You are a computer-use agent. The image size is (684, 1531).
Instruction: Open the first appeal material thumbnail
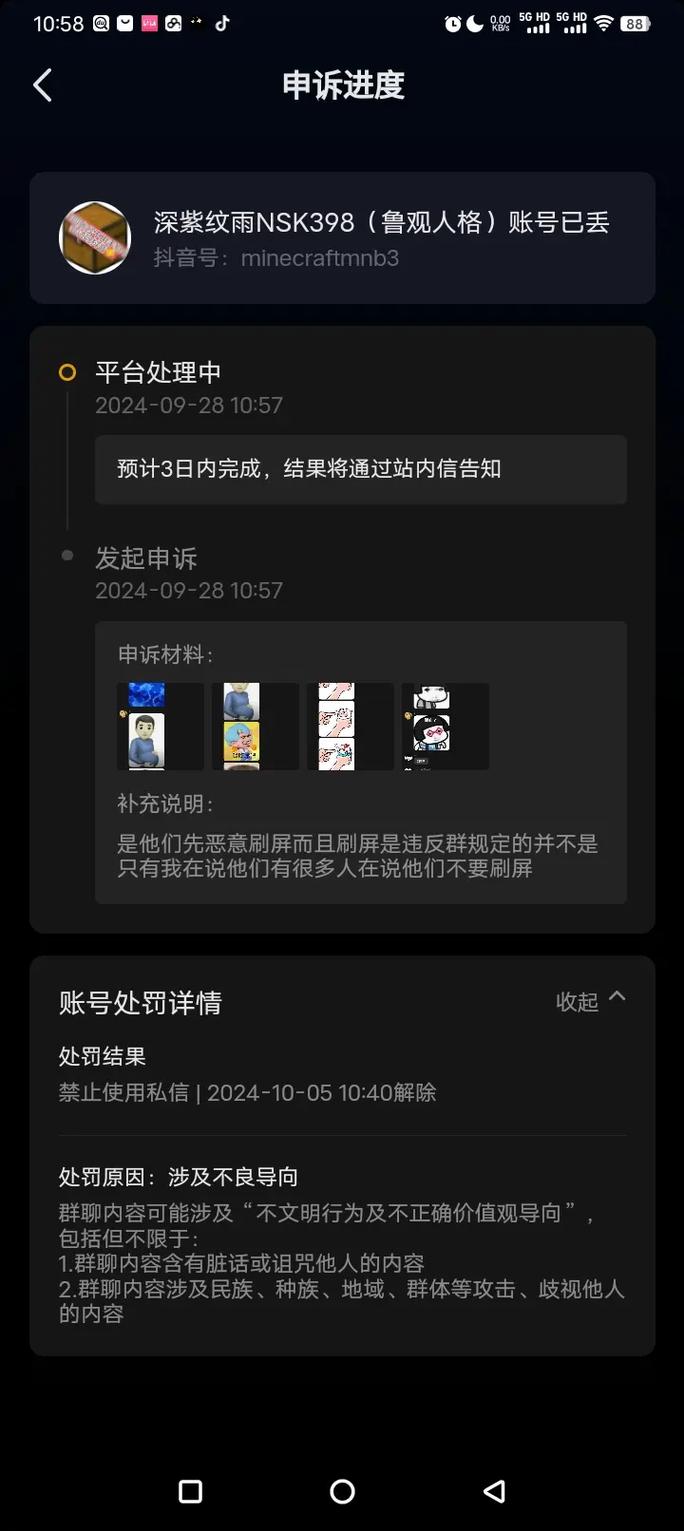tap(160, 726)
